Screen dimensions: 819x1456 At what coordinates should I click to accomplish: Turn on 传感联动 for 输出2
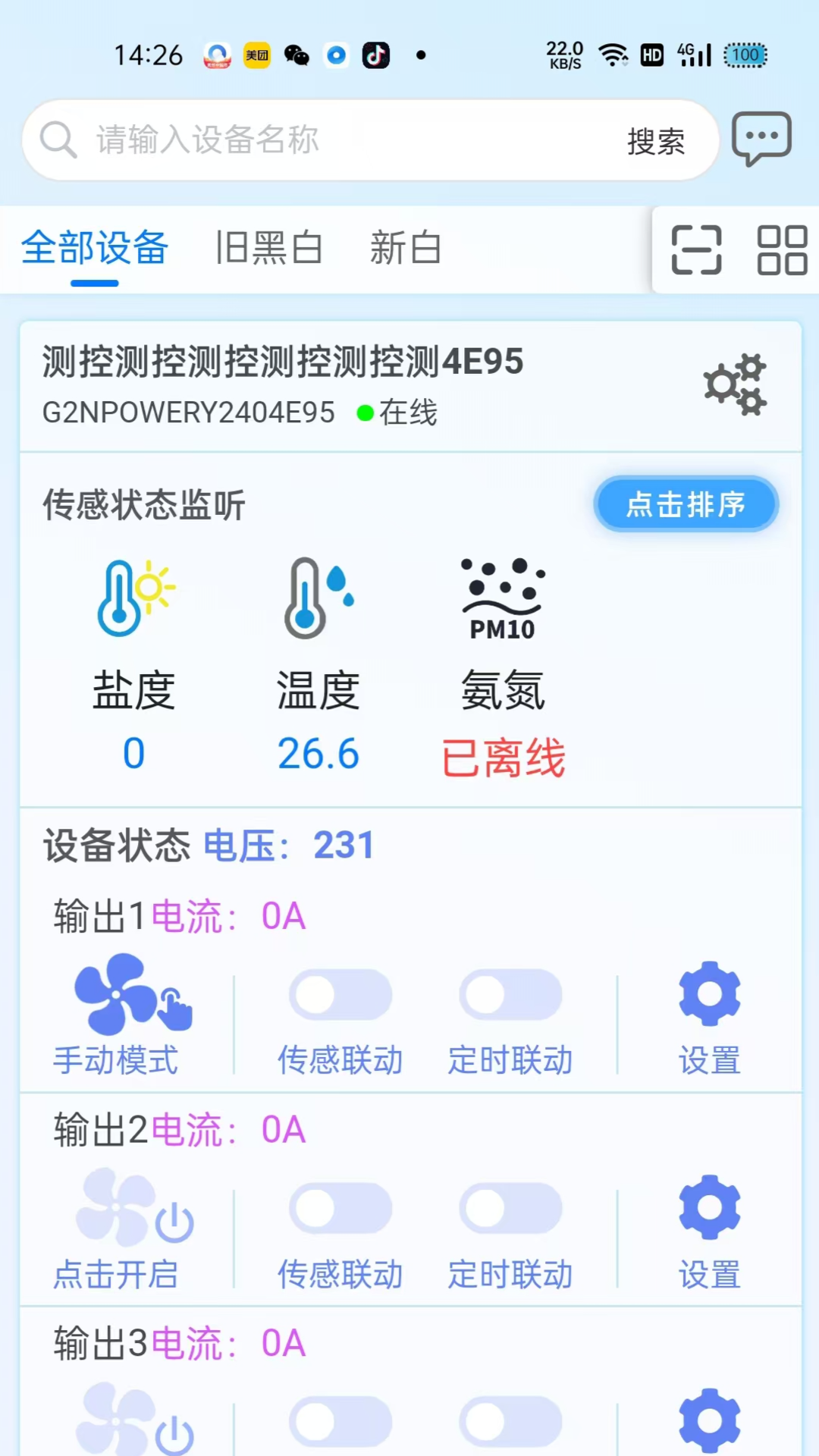click(x=340, y=1208)
